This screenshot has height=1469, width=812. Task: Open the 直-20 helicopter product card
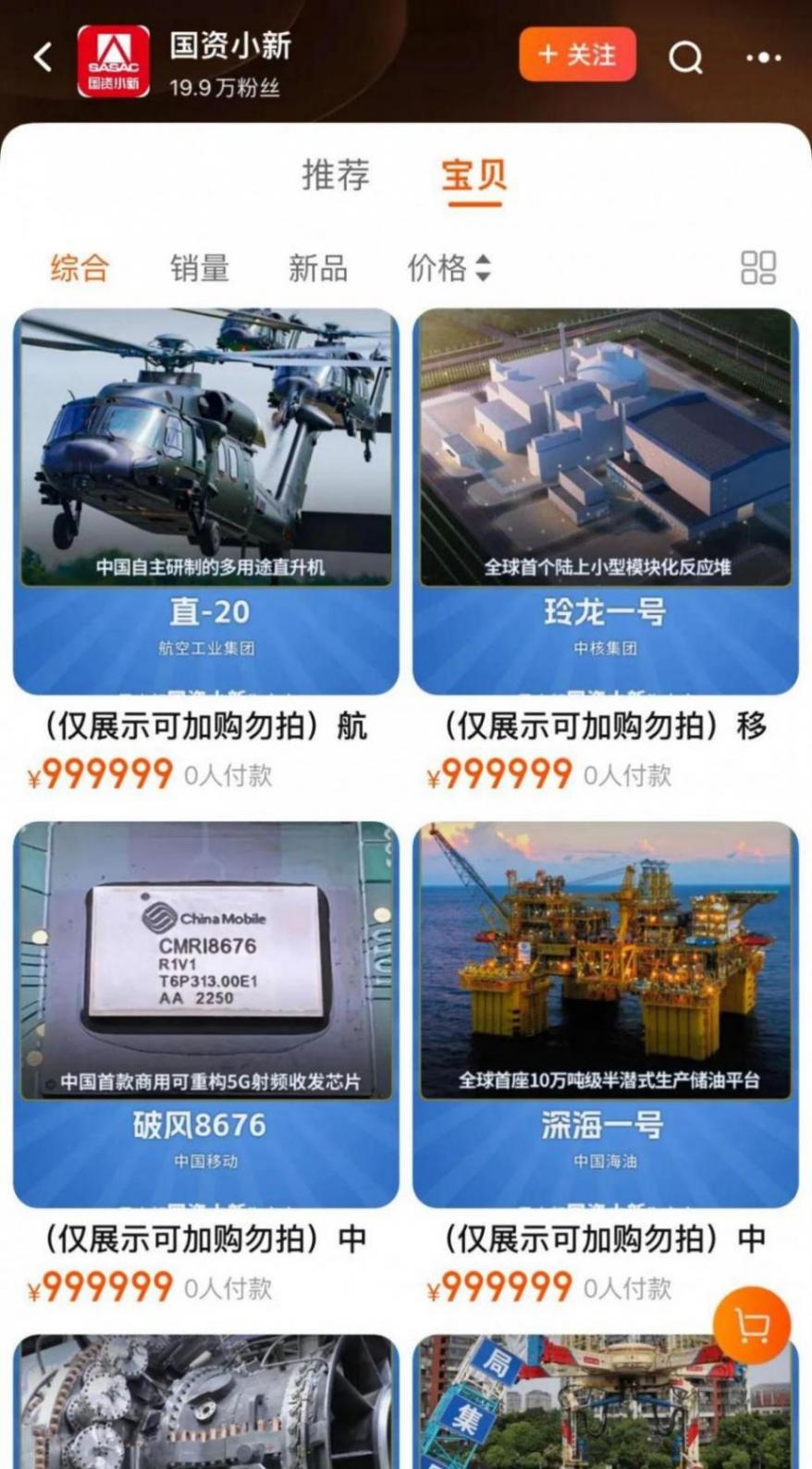(x=206, y=501)
